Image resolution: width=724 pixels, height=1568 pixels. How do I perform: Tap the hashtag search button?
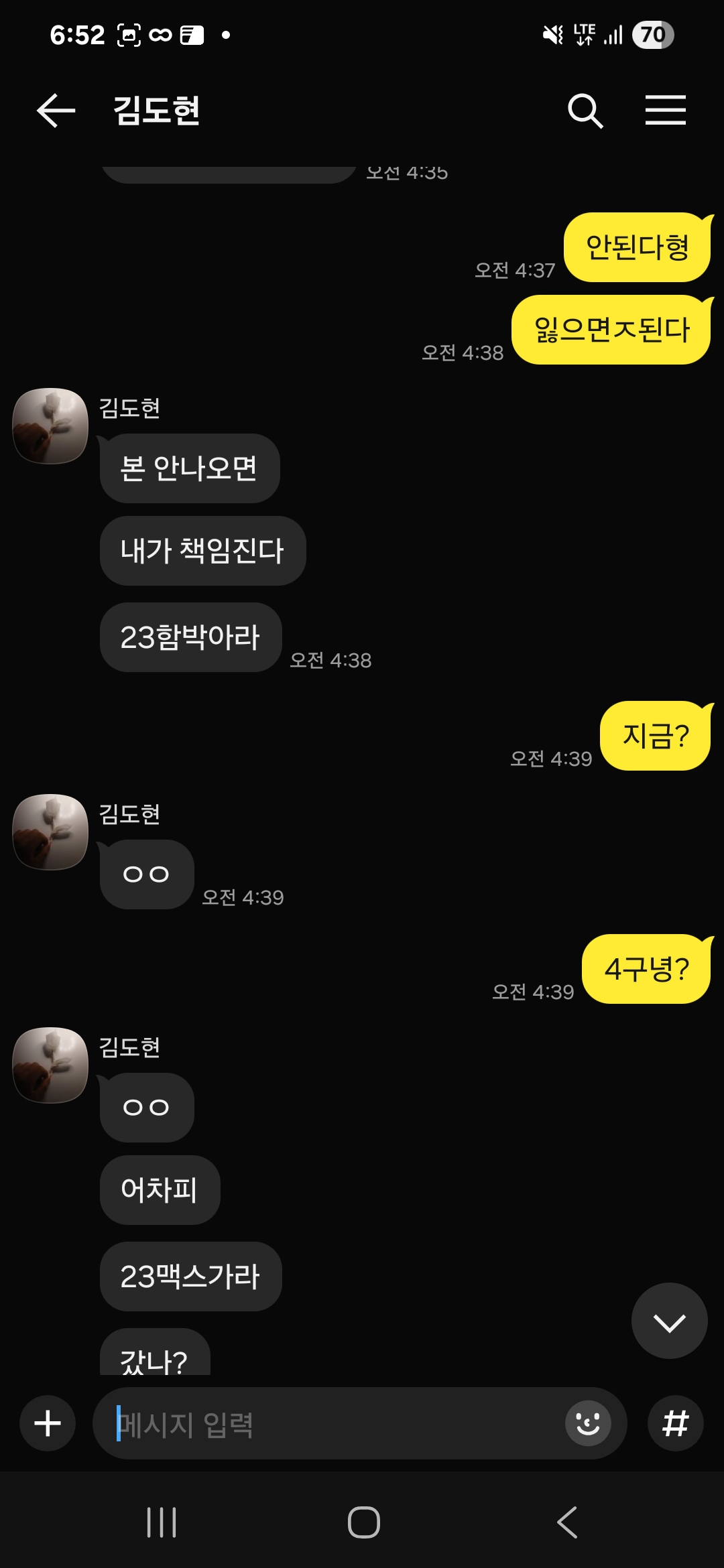pyautogui.click(x=675, y=1423)
